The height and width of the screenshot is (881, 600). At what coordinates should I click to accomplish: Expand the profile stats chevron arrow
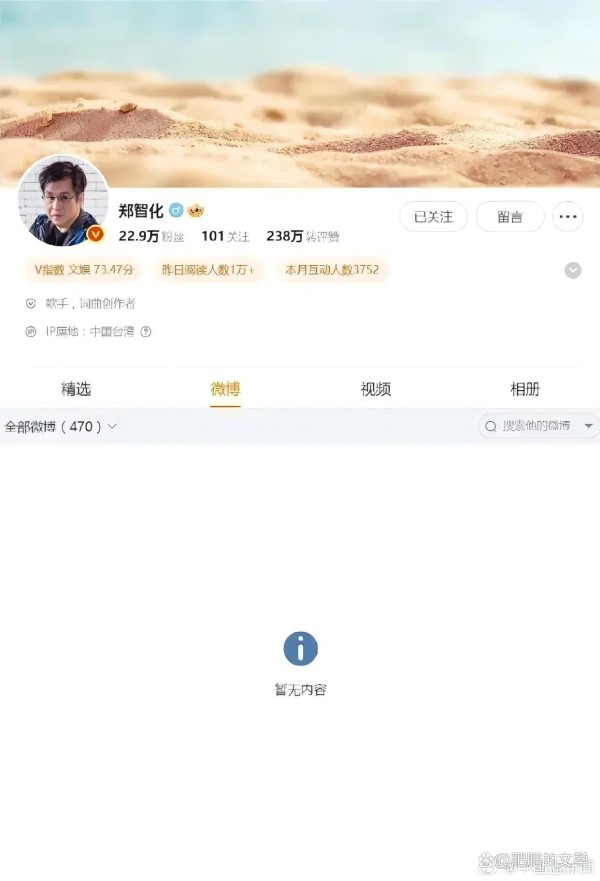click(572, 271)
